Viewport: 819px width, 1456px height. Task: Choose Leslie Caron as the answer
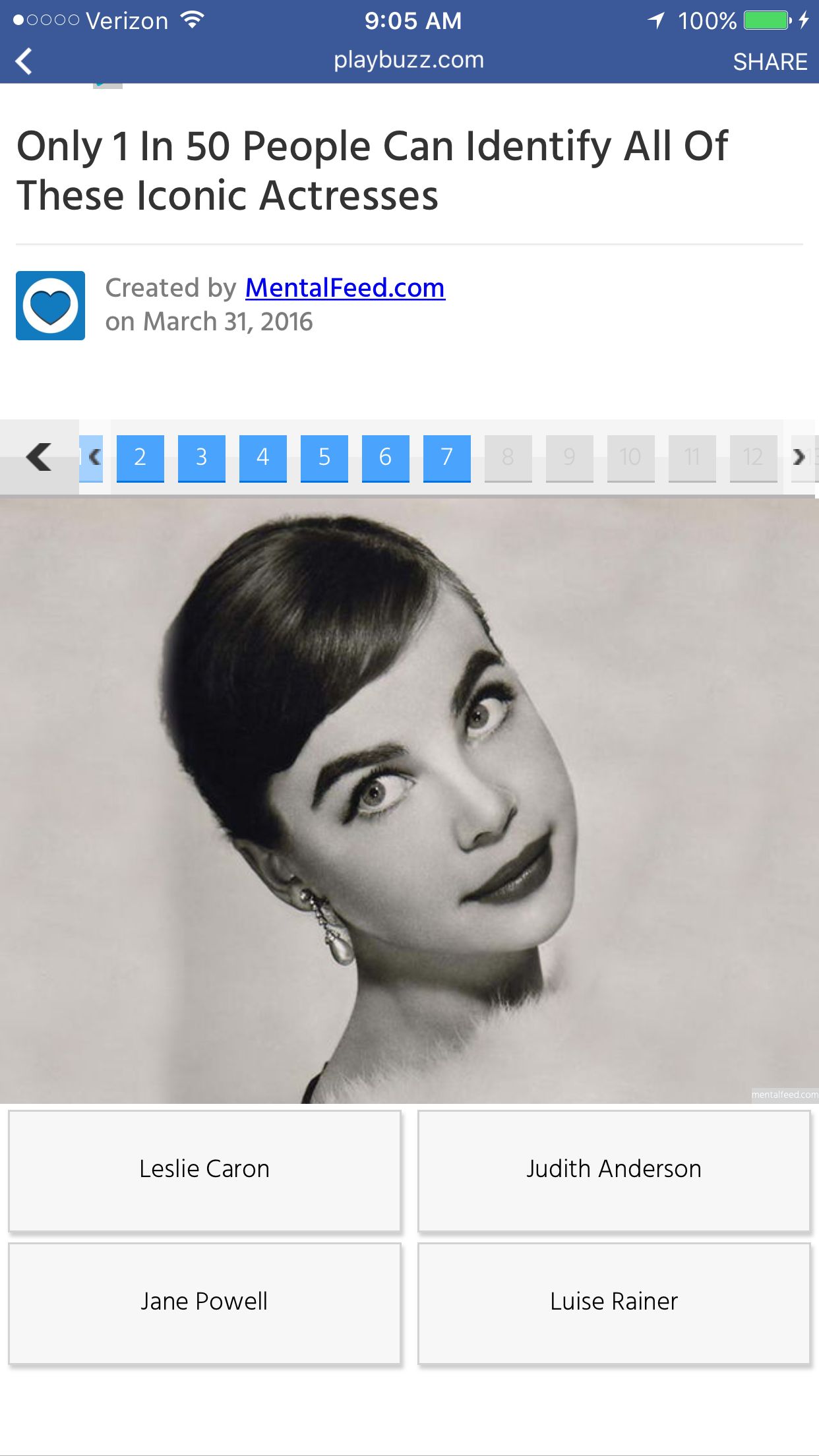click(204, 1170)
